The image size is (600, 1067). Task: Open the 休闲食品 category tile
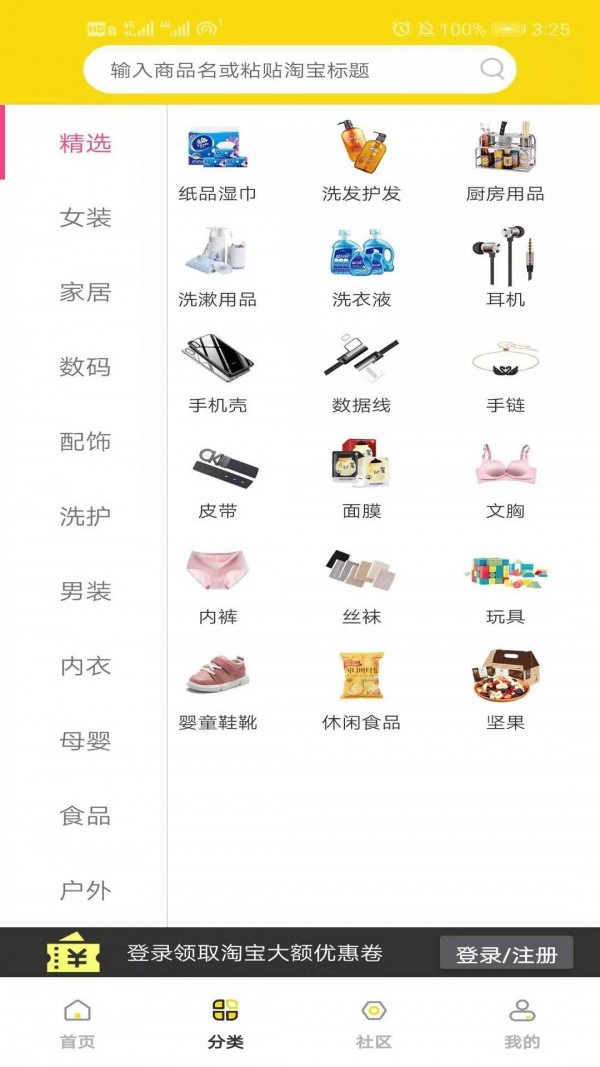(x=361, y=691)
